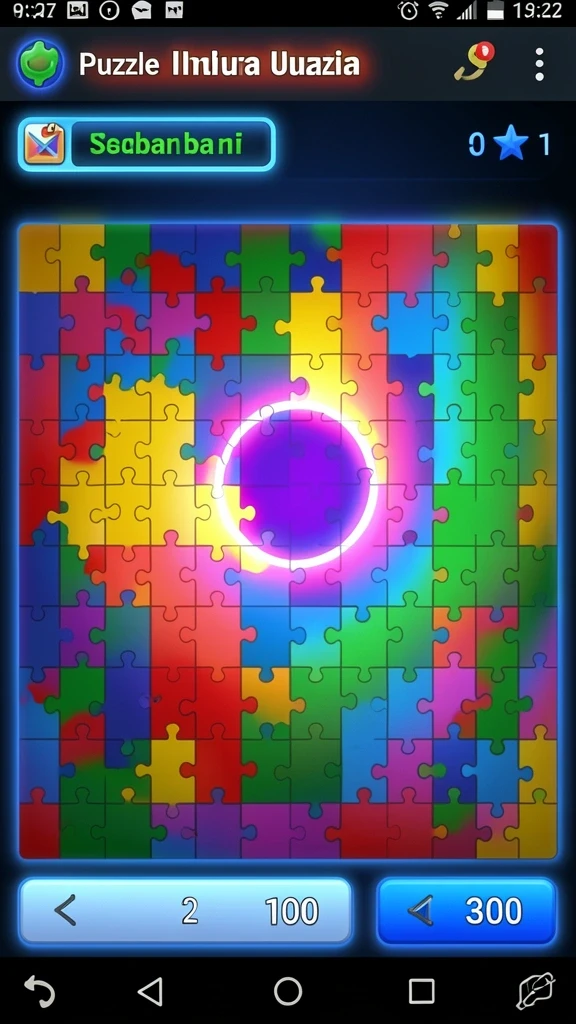Tap the blue 300 button

tap(467, 911)
